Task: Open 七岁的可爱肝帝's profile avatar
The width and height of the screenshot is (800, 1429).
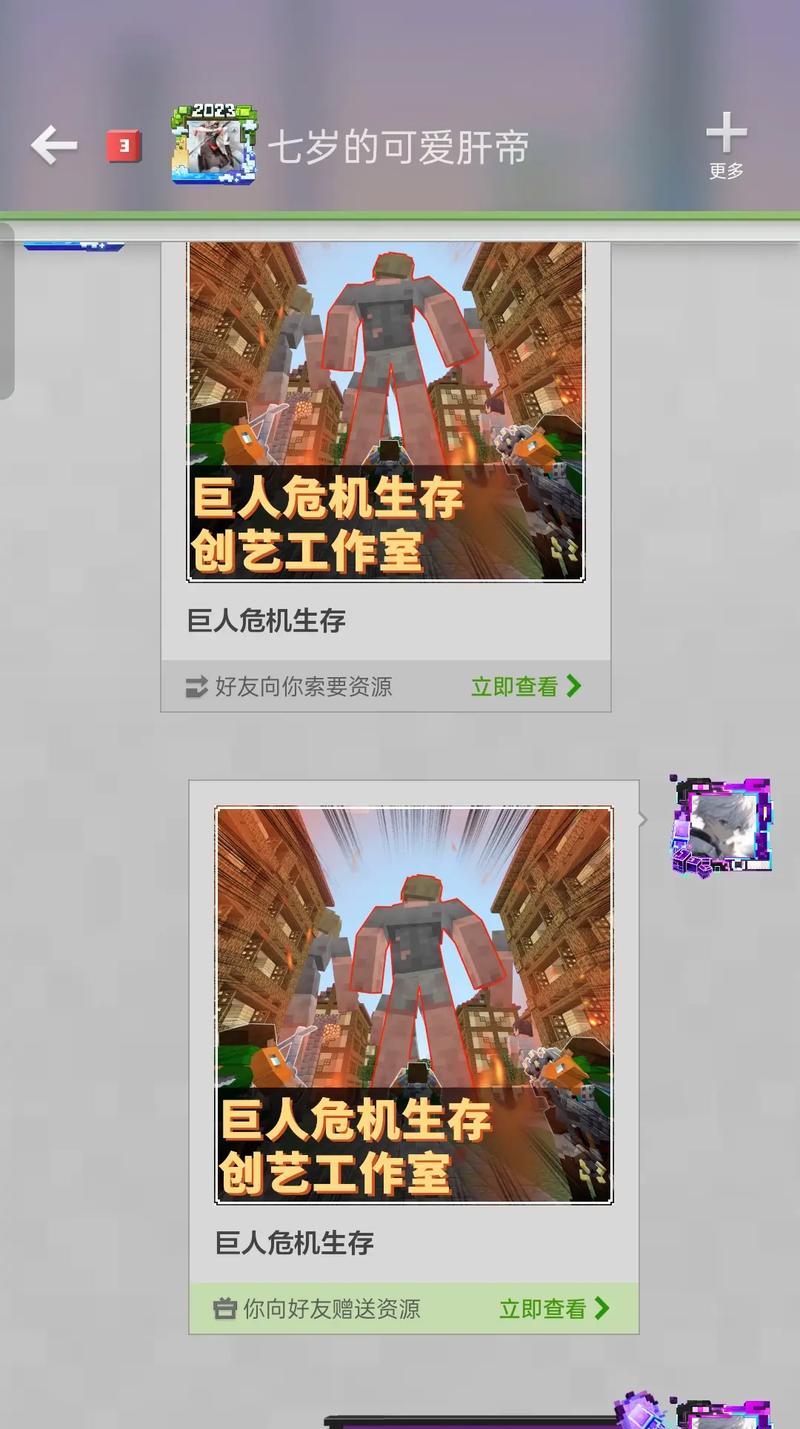Action: [214, 144]
